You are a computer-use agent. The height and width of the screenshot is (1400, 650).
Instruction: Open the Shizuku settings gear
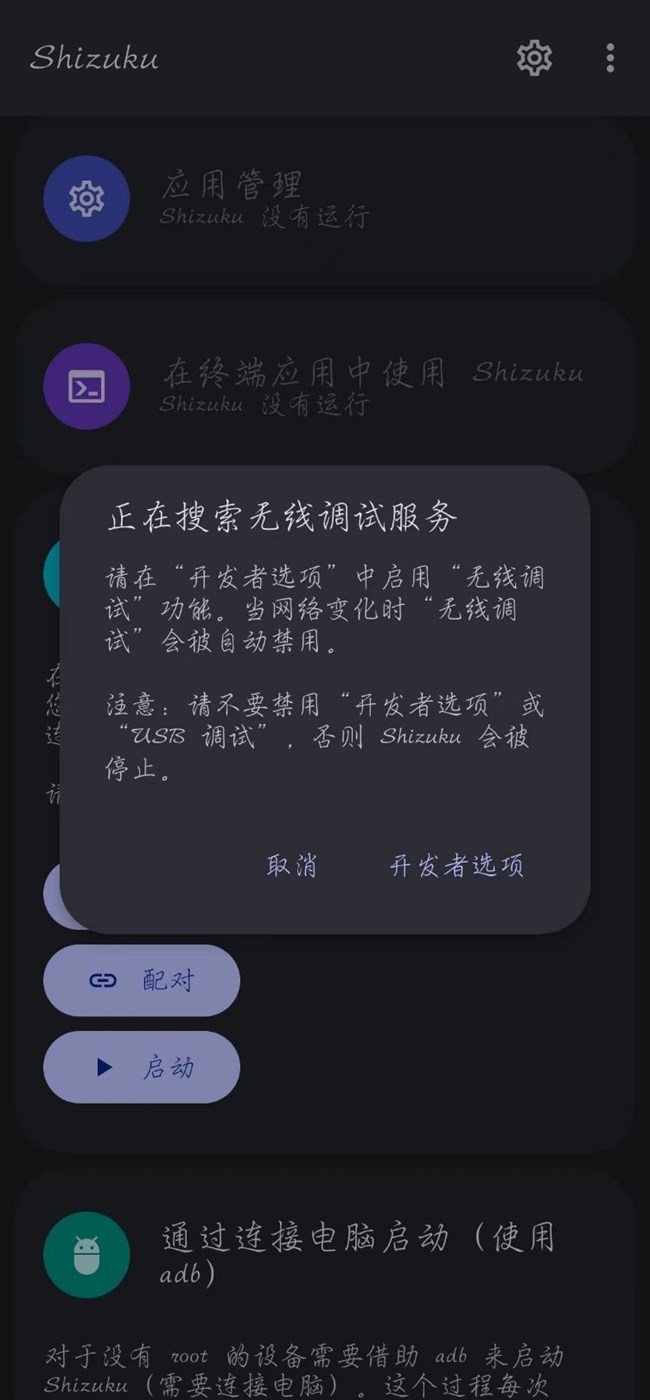click(534, 58)
